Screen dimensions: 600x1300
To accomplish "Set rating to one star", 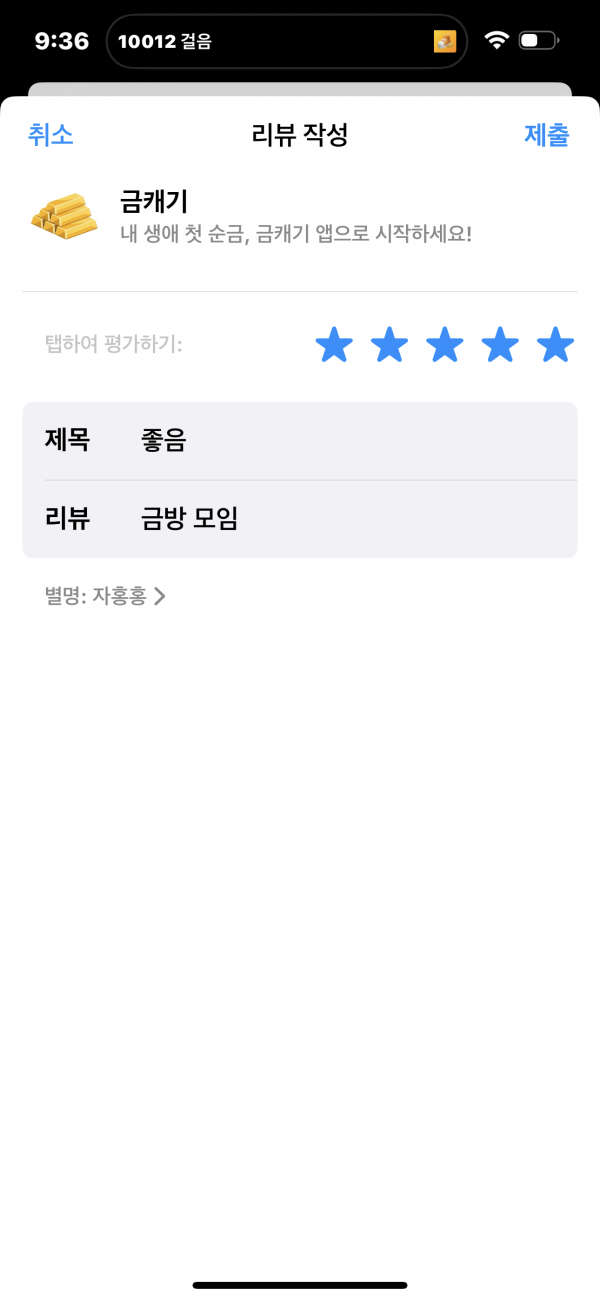I will pos(334,345).
